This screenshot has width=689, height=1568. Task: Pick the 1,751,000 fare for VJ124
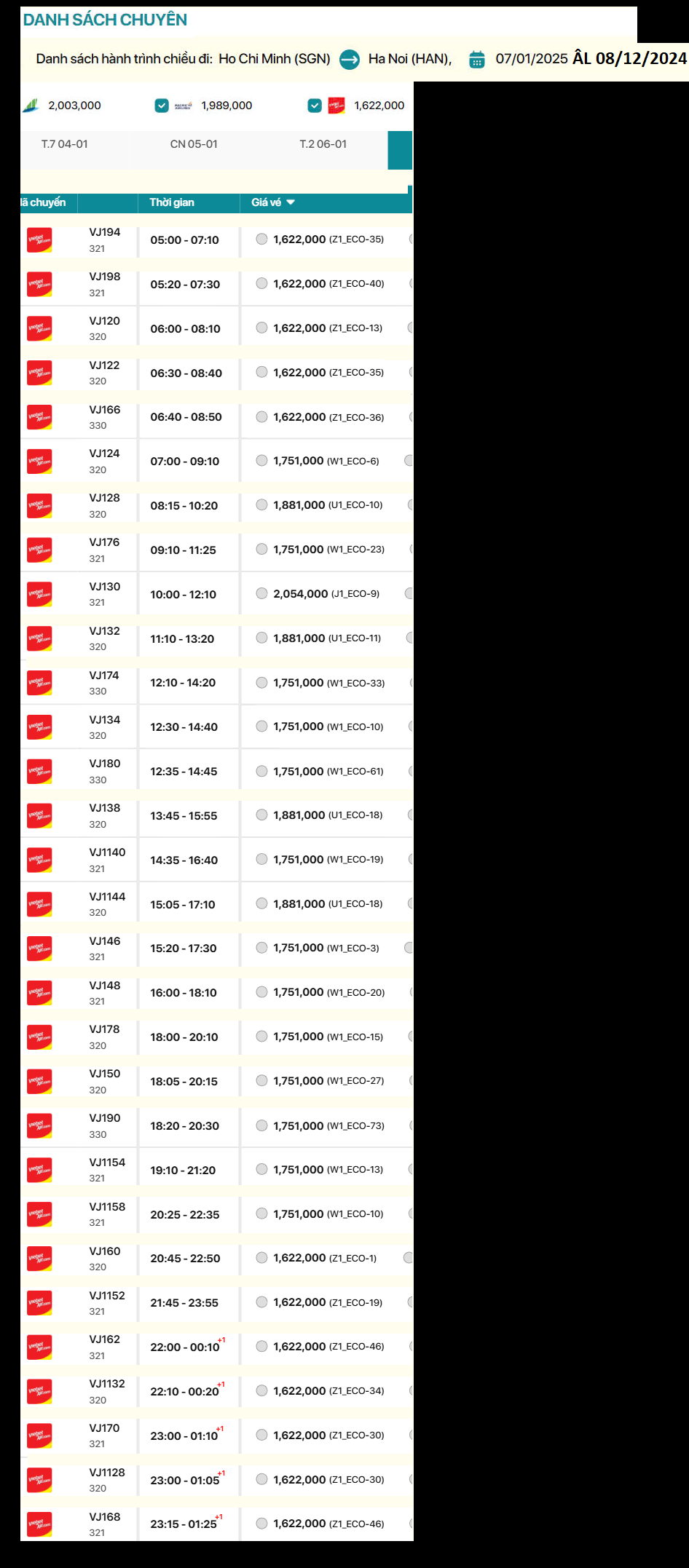click(261, 460)
